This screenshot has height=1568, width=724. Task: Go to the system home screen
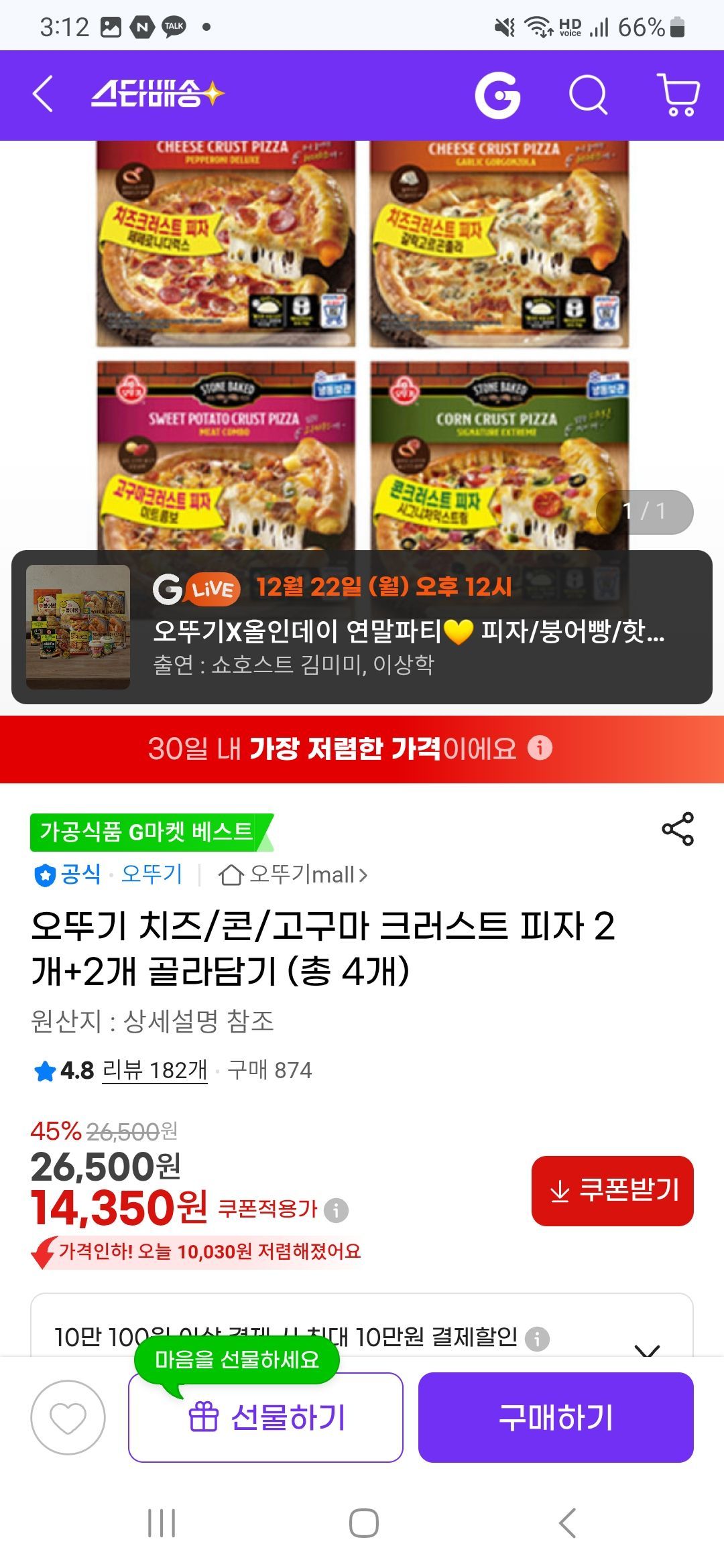tap(363, 1522)
